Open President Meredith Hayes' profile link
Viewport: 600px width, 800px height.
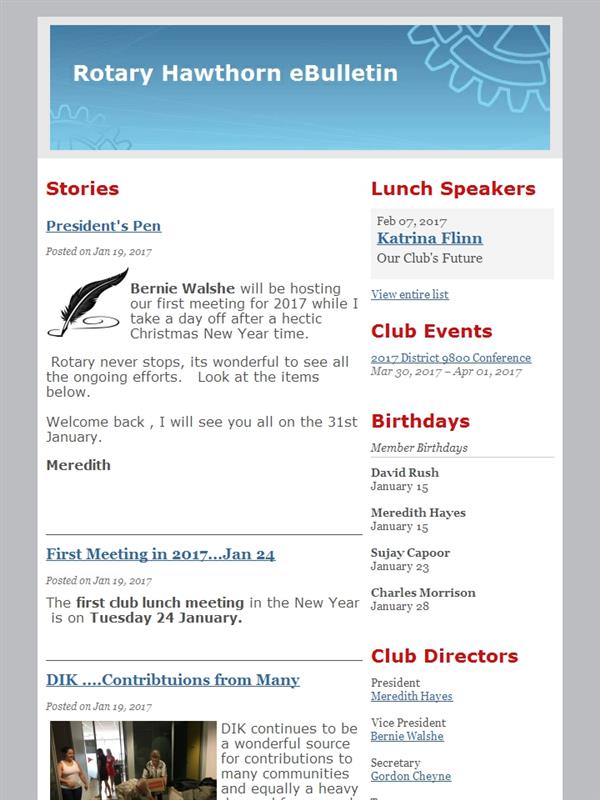(412, 696)
